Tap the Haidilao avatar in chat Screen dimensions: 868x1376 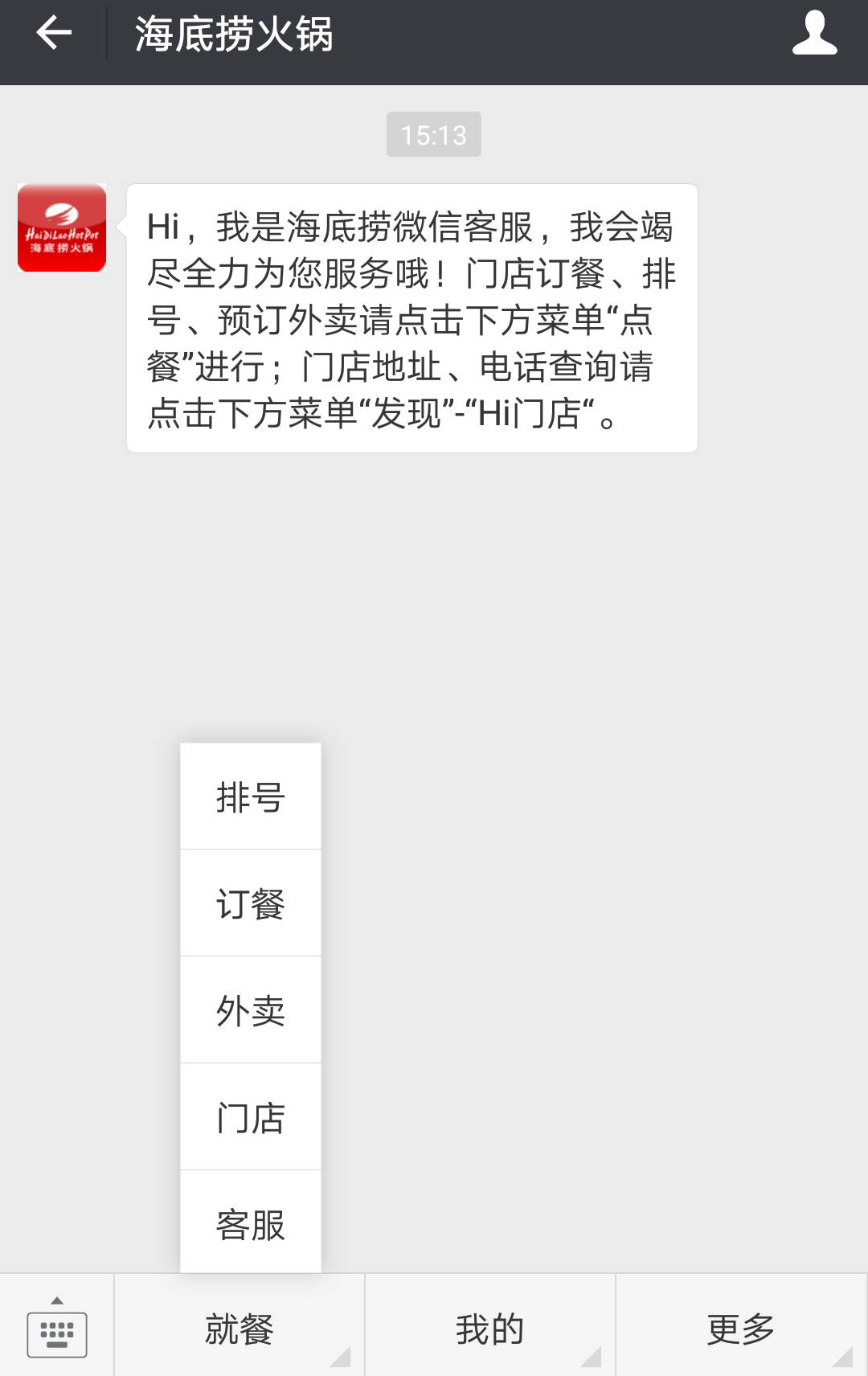point(62,227)
